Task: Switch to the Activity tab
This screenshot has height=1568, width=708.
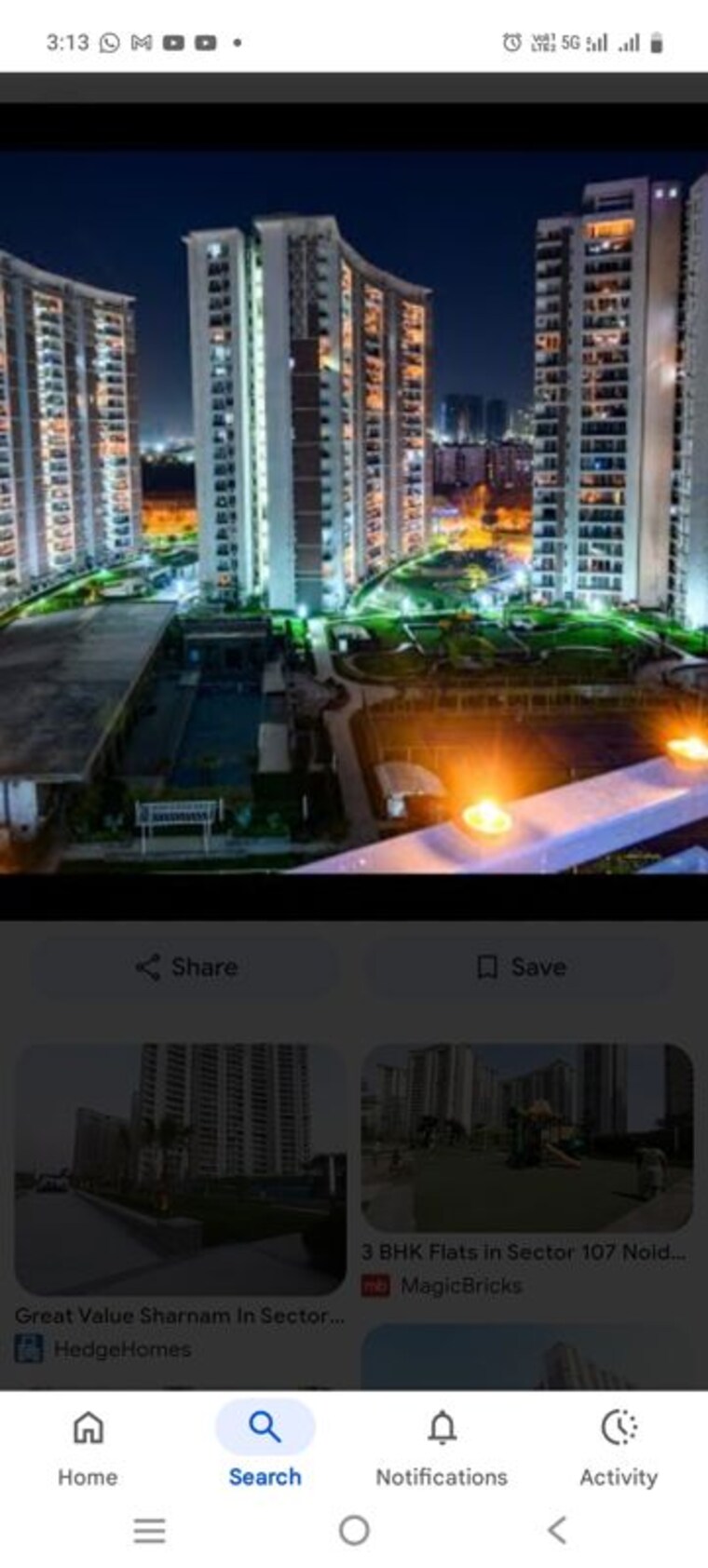Action: pyautogui.click(x=619, y=1447)
